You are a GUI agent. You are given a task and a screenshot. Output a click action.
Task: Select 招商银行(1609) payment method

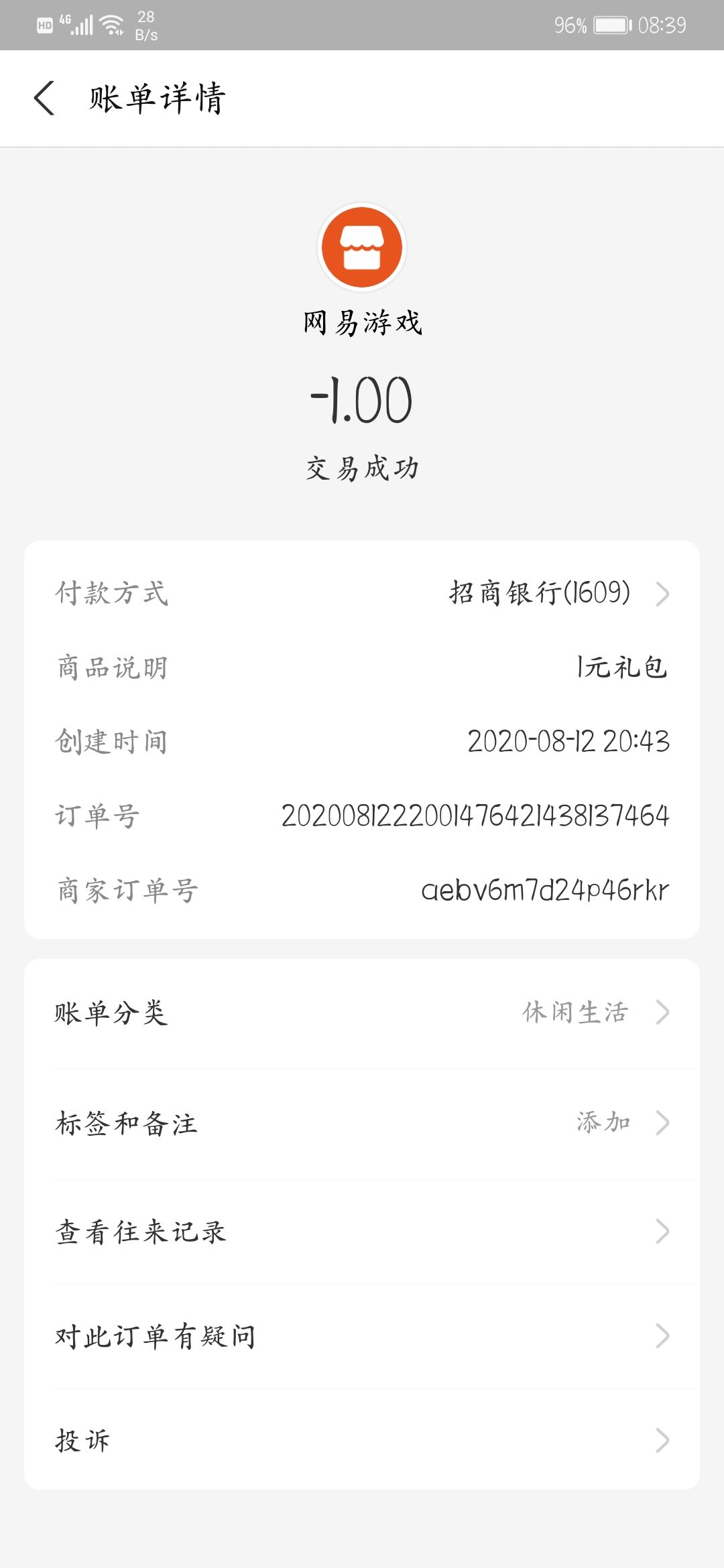click(540, 594)
